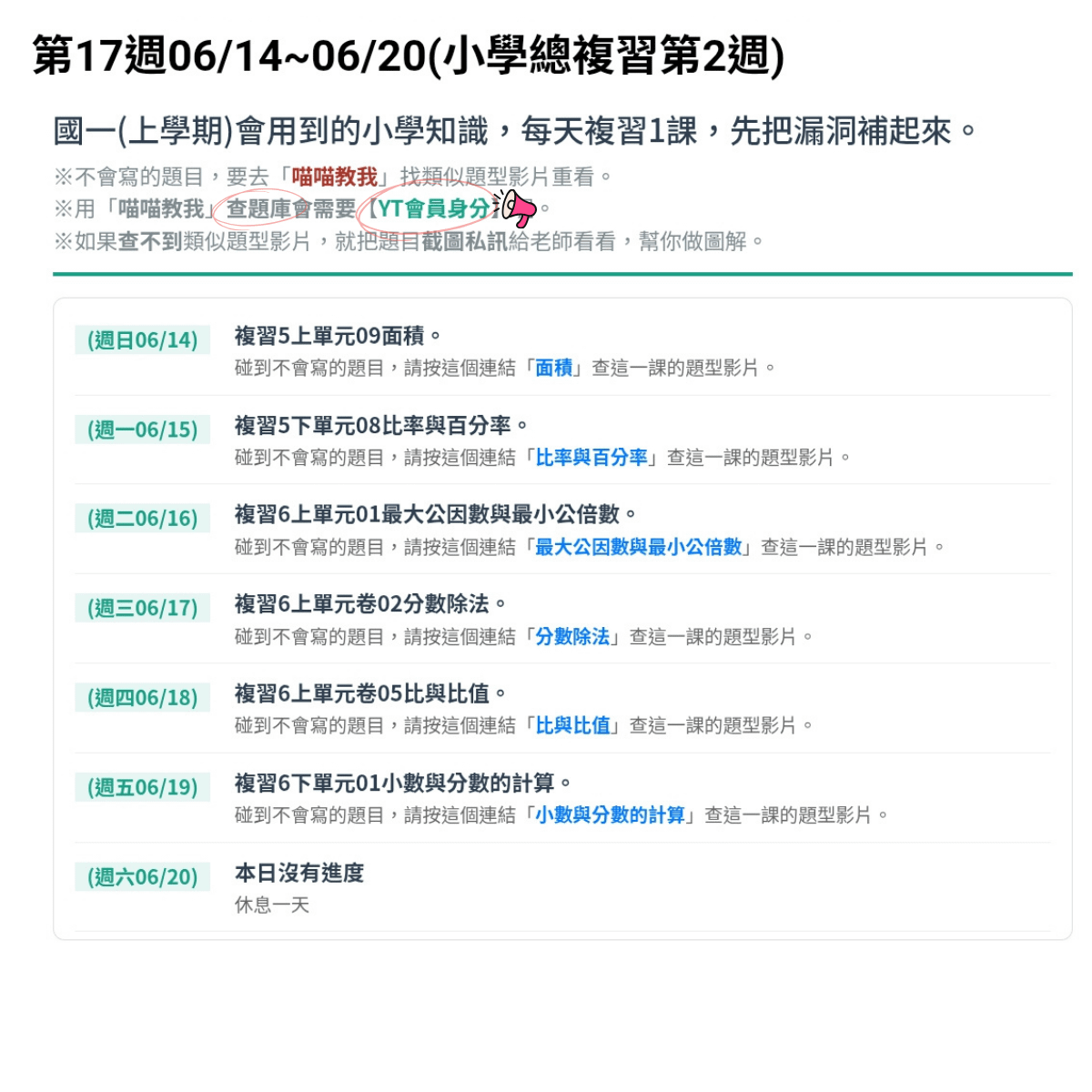The width and height of the screenshot is (1092, 1092).
Task: Open the 面積 topic video link
Action: [x=553, y=368]
